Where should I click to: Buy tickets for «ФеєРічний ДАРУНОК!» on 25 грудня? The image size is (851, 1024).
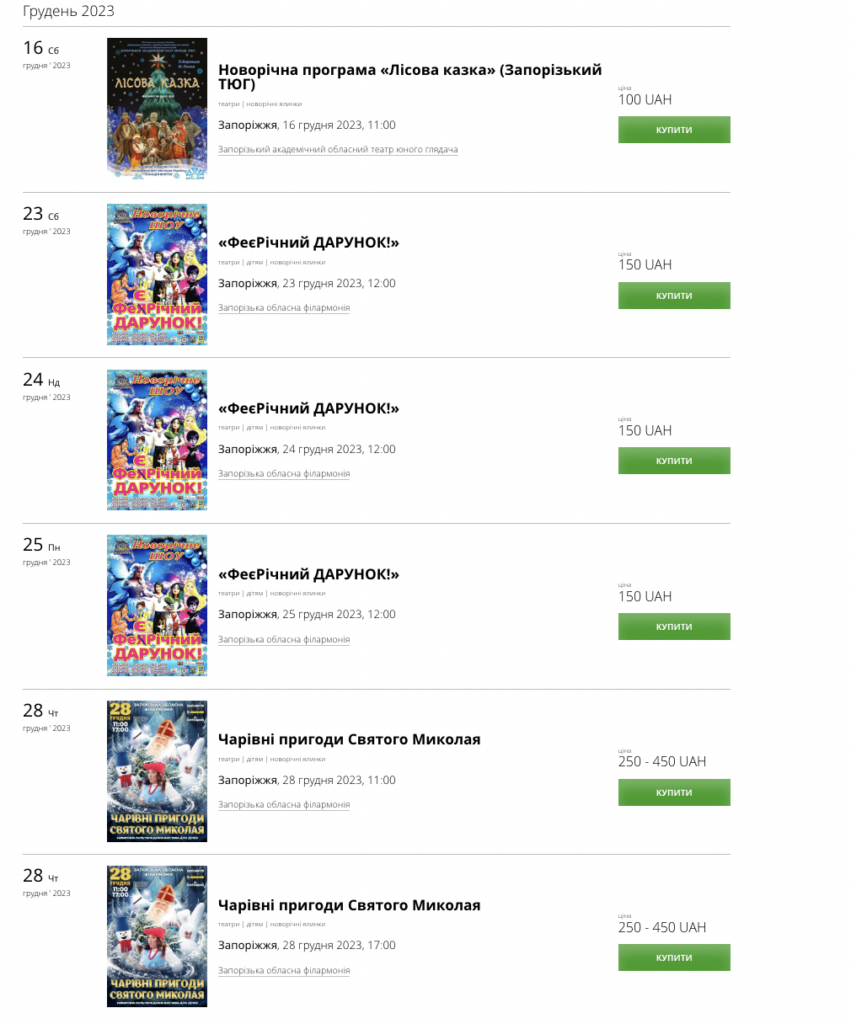tap(673, 627)
